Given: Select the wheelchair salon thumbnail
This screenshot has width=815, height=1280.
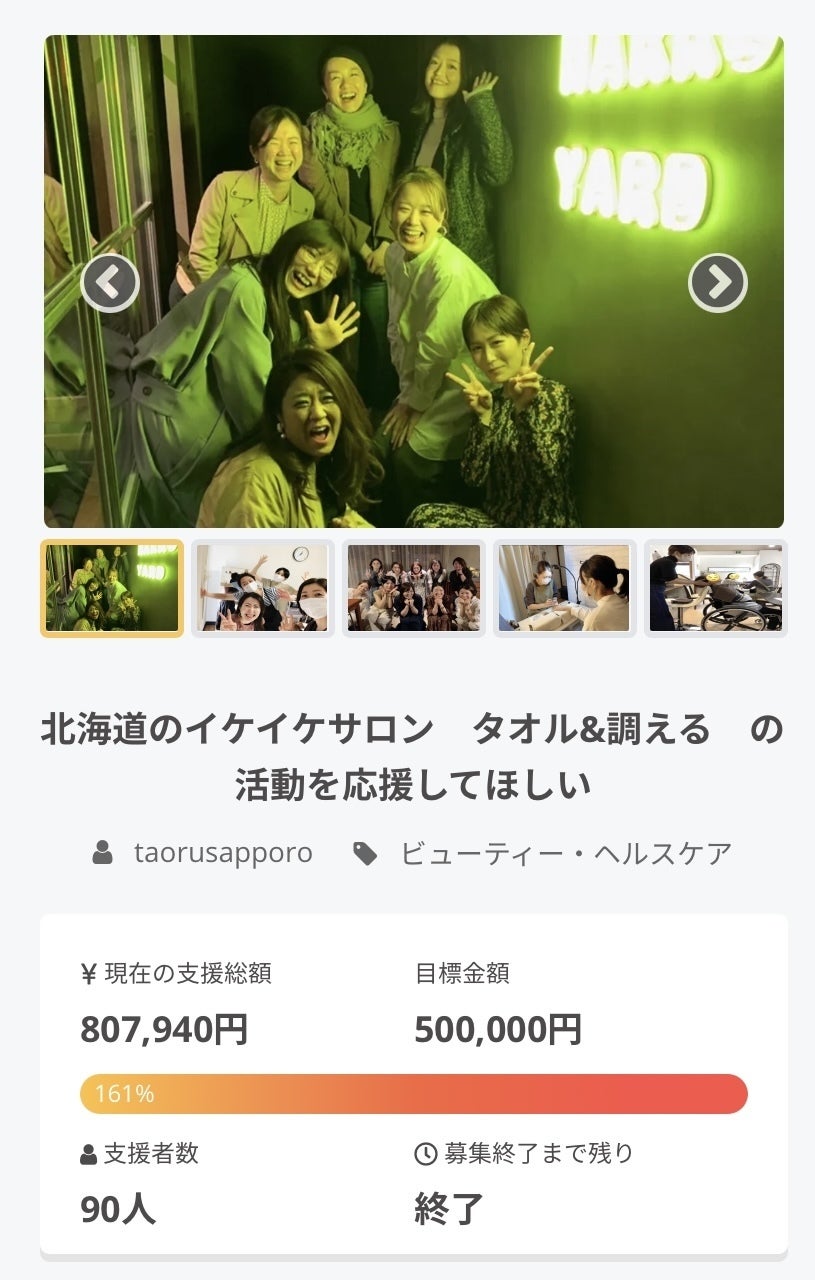Looking at the screenshot, I should click(714, 588).
